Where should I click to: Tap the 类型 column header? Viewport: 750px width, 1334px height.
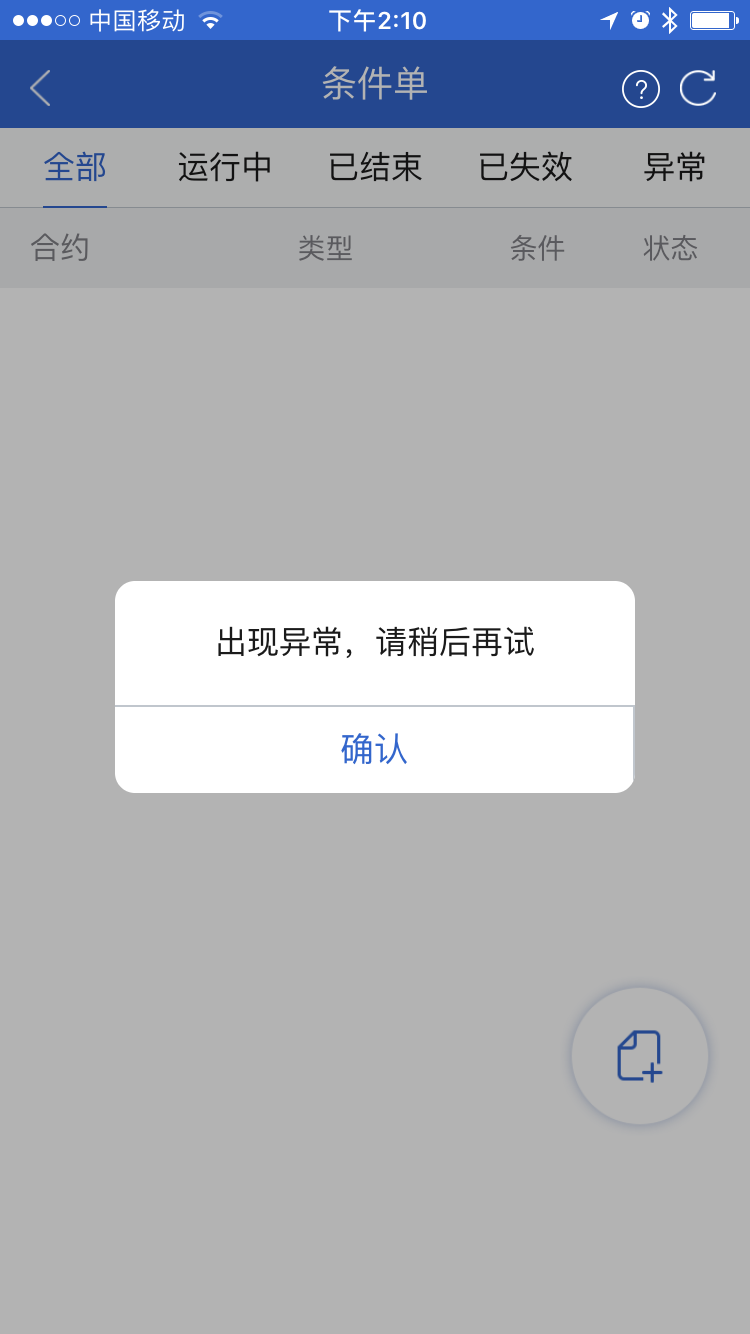coord(325,248)
